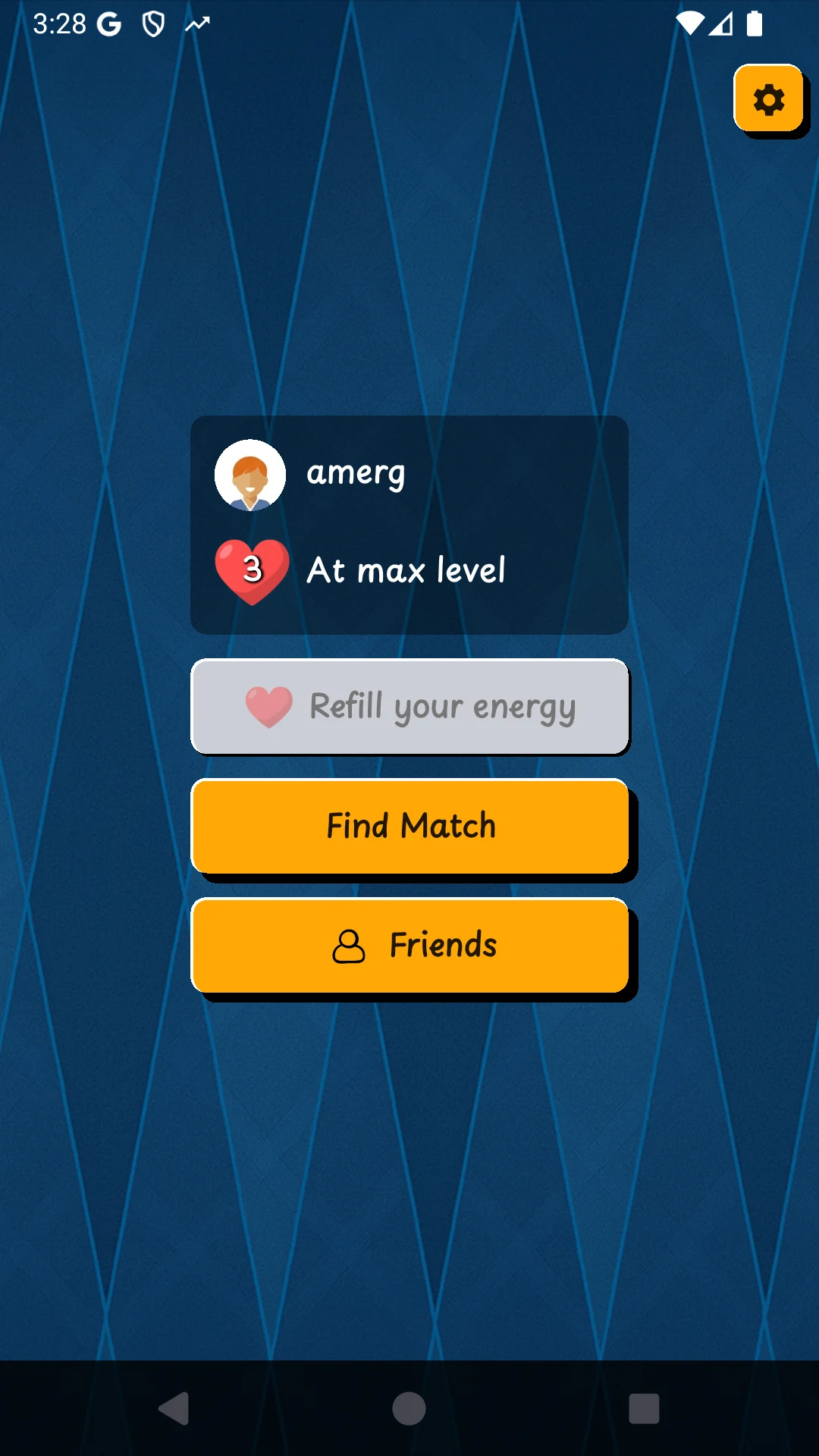
Task: Open the Friends list
Action: click(409, 946)
